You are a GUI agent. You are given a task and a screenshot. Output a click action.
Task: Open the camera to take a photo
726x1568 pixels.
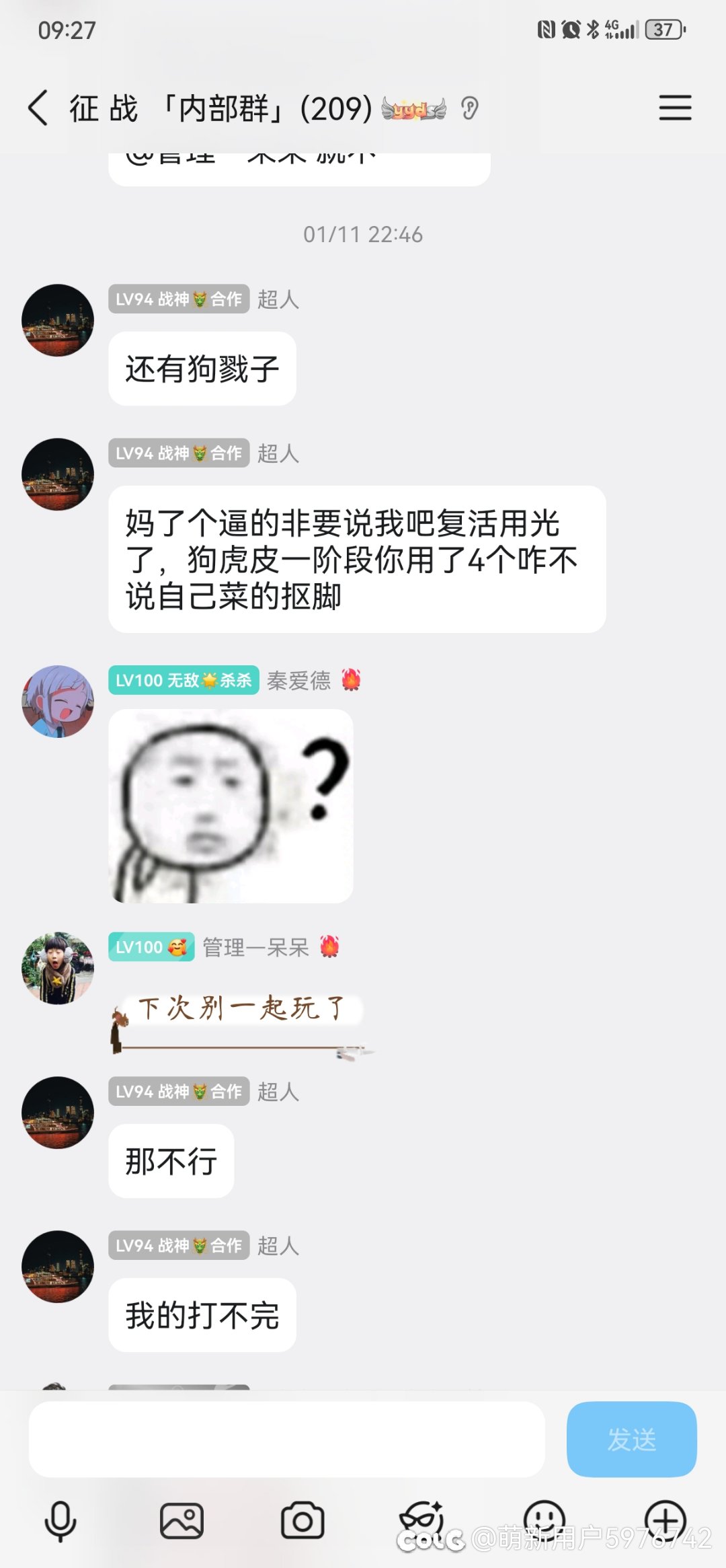[x=302, y=1521]
